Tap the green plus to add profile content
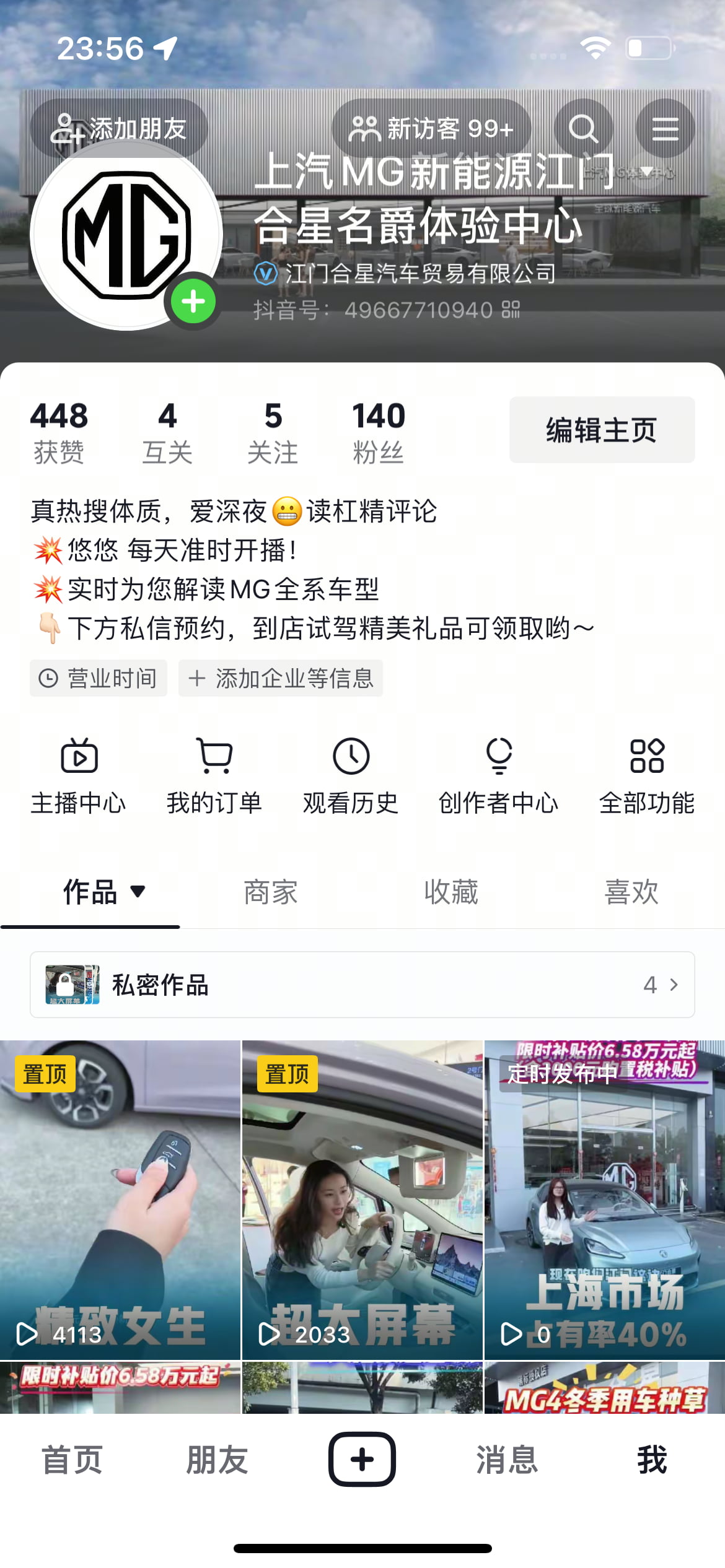The width and height of the screenshot is (725, 1568). [x=192, y=302]
